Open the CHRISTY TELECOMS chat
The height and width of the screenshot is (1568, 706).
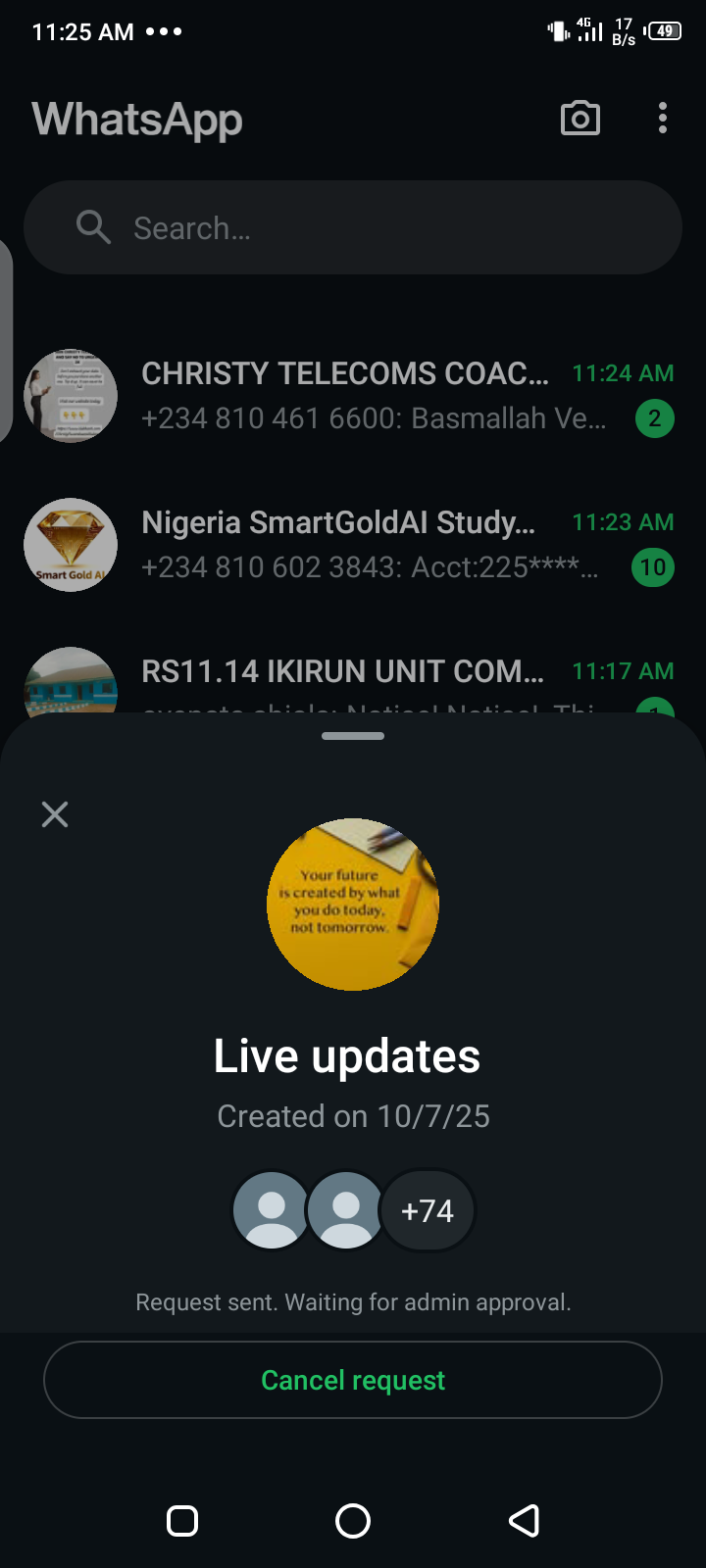373,396
